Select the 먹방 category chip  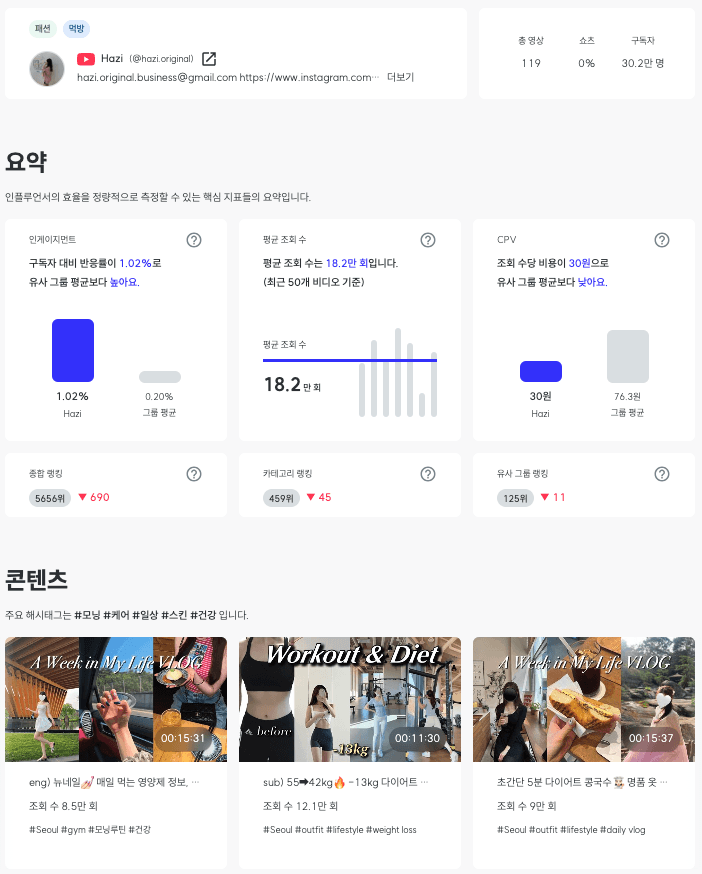tap(76, 28)
